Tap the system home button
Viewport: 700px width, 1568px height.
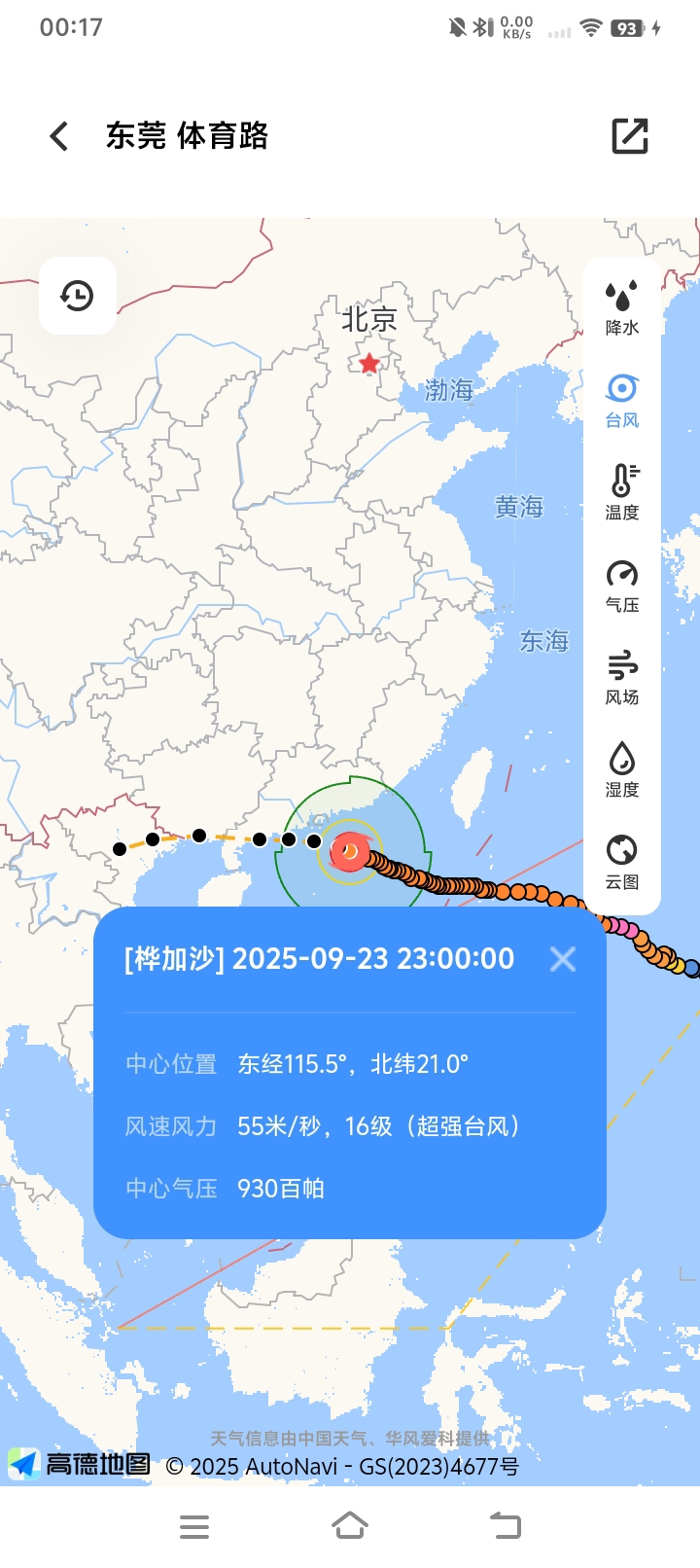coord(350,1526)
